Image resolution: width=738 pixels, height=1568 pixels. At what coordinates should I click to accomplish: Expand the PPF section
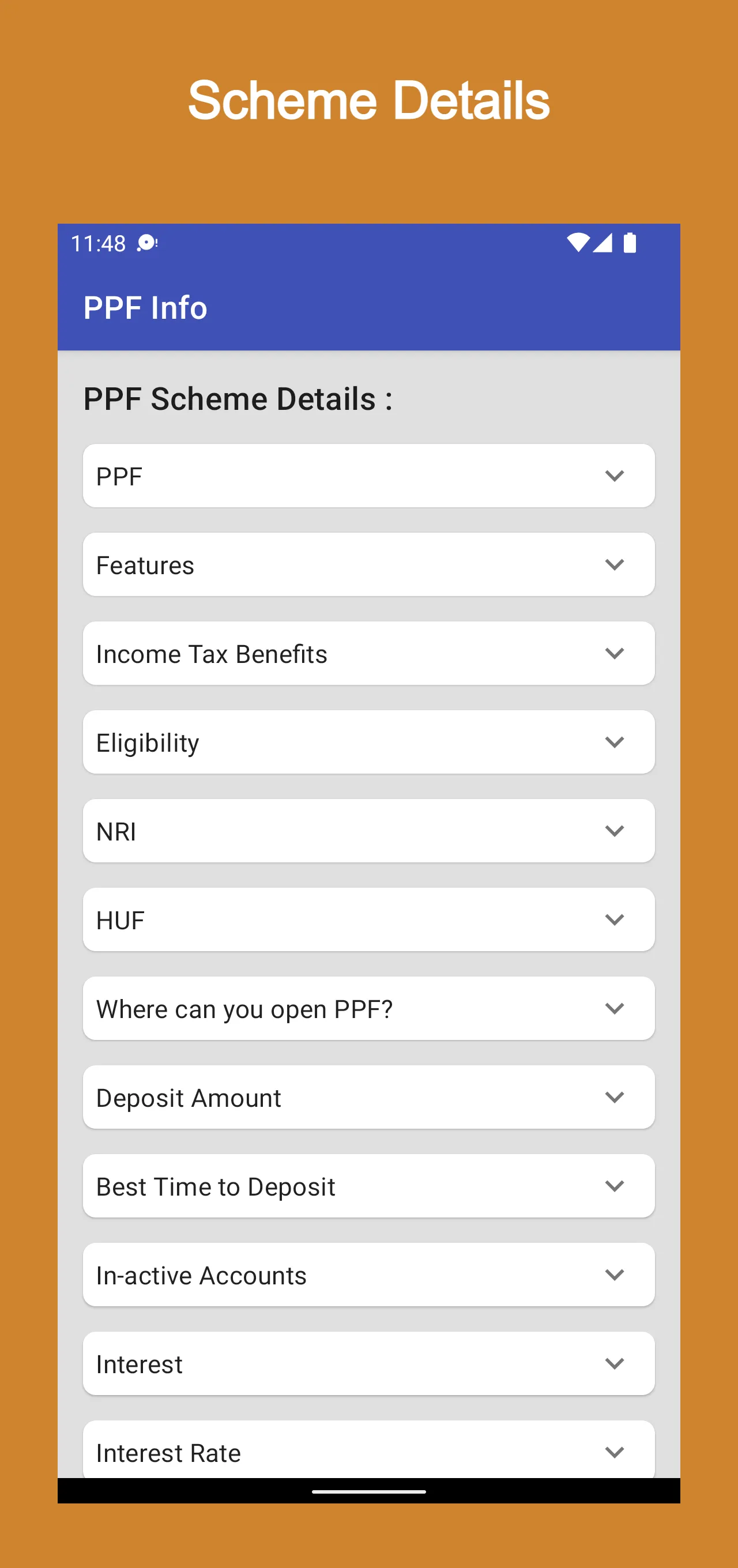[369, 476]
